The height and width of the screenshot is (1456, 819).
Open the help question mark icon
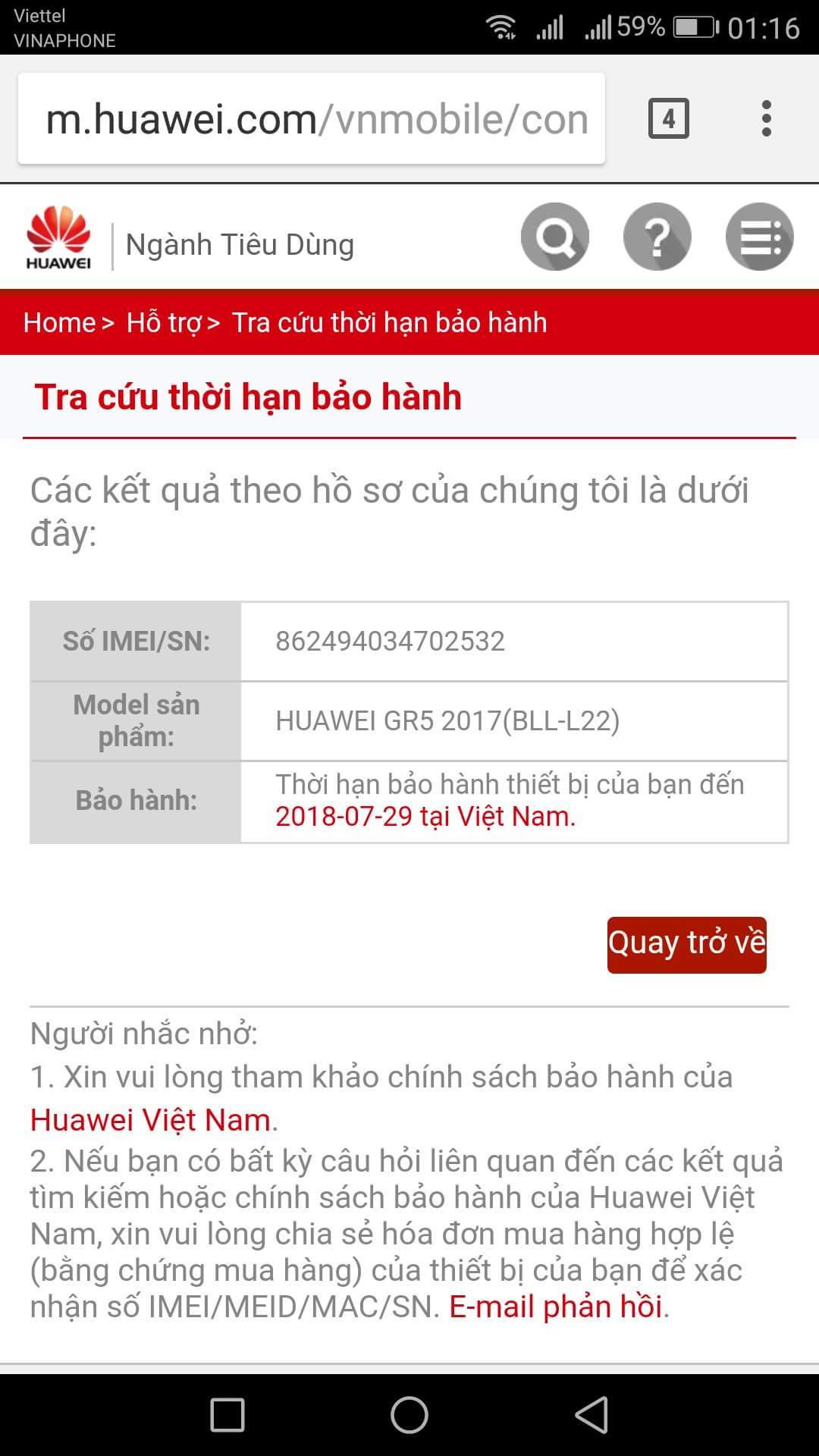pos(657,237)
